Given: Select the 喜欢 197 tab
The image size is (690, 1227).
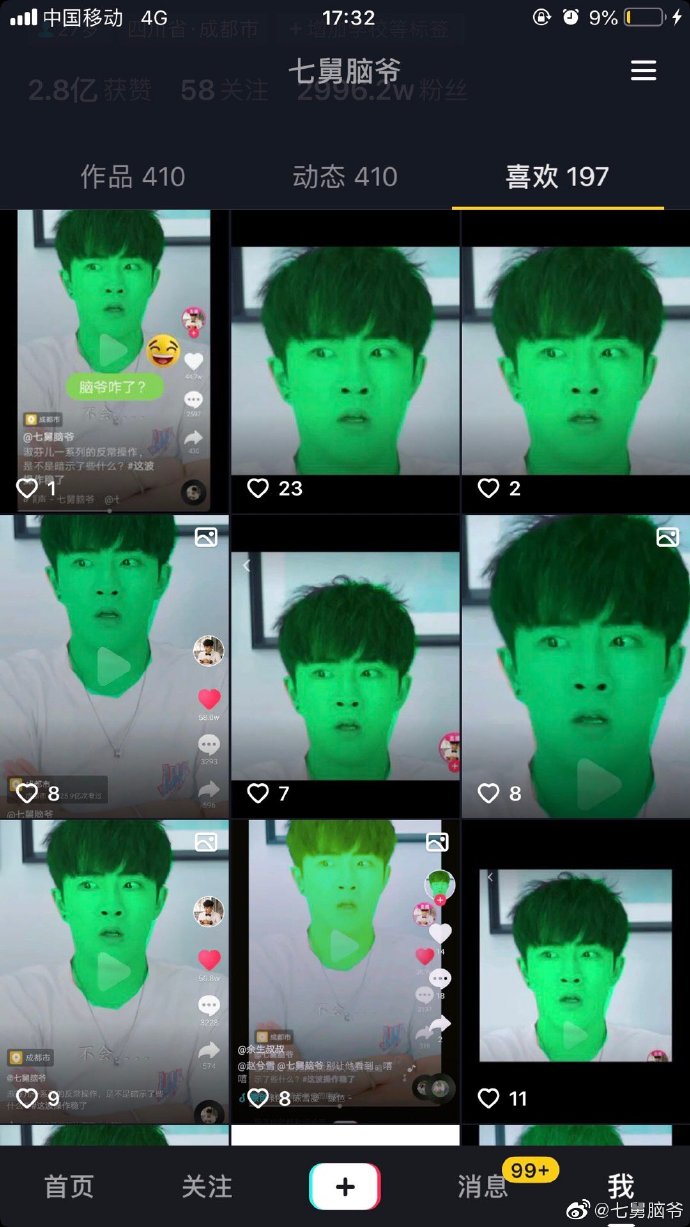Looking at the screenshot, I should tap(557, 177).
